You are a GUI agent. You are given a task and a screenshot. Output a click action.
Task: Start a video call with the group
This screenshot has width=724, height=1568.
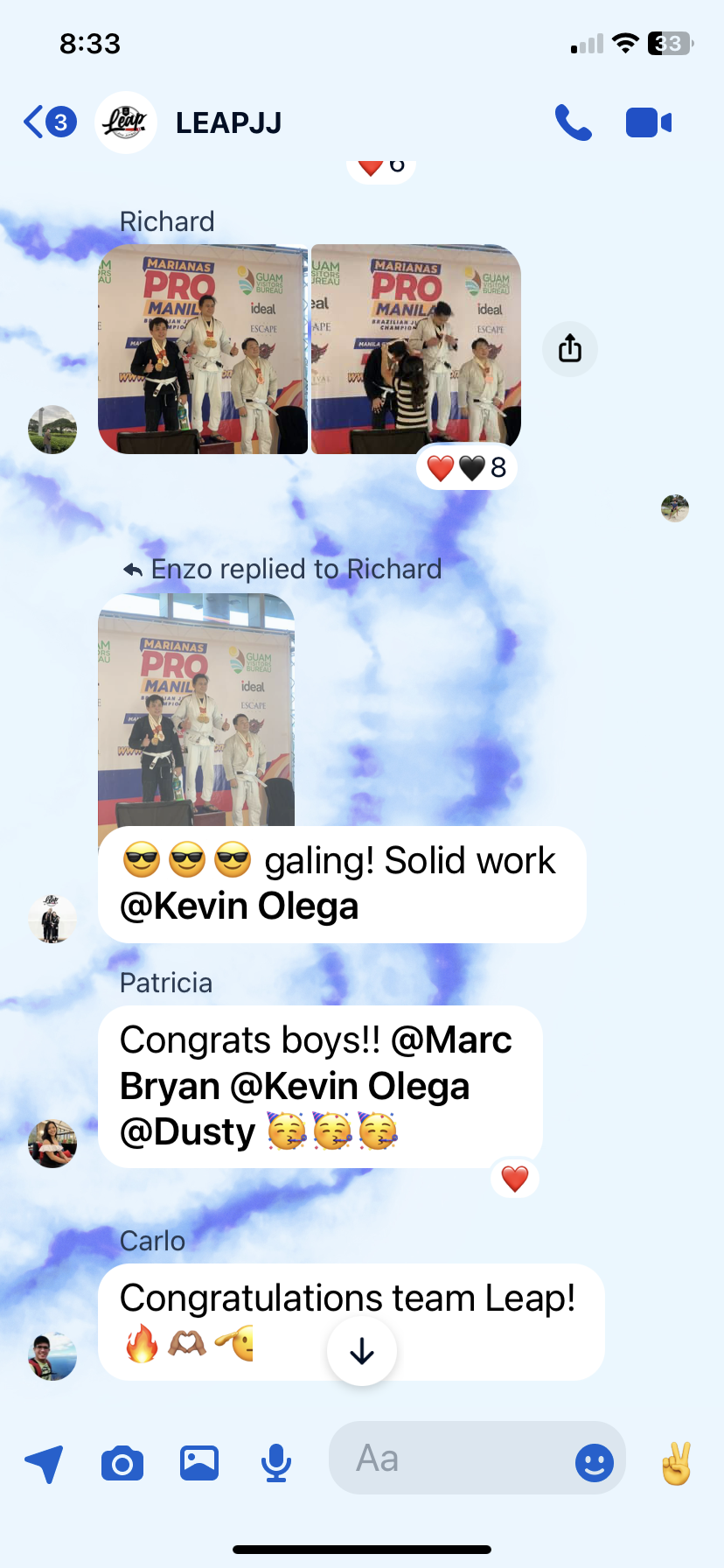[648, 122]
